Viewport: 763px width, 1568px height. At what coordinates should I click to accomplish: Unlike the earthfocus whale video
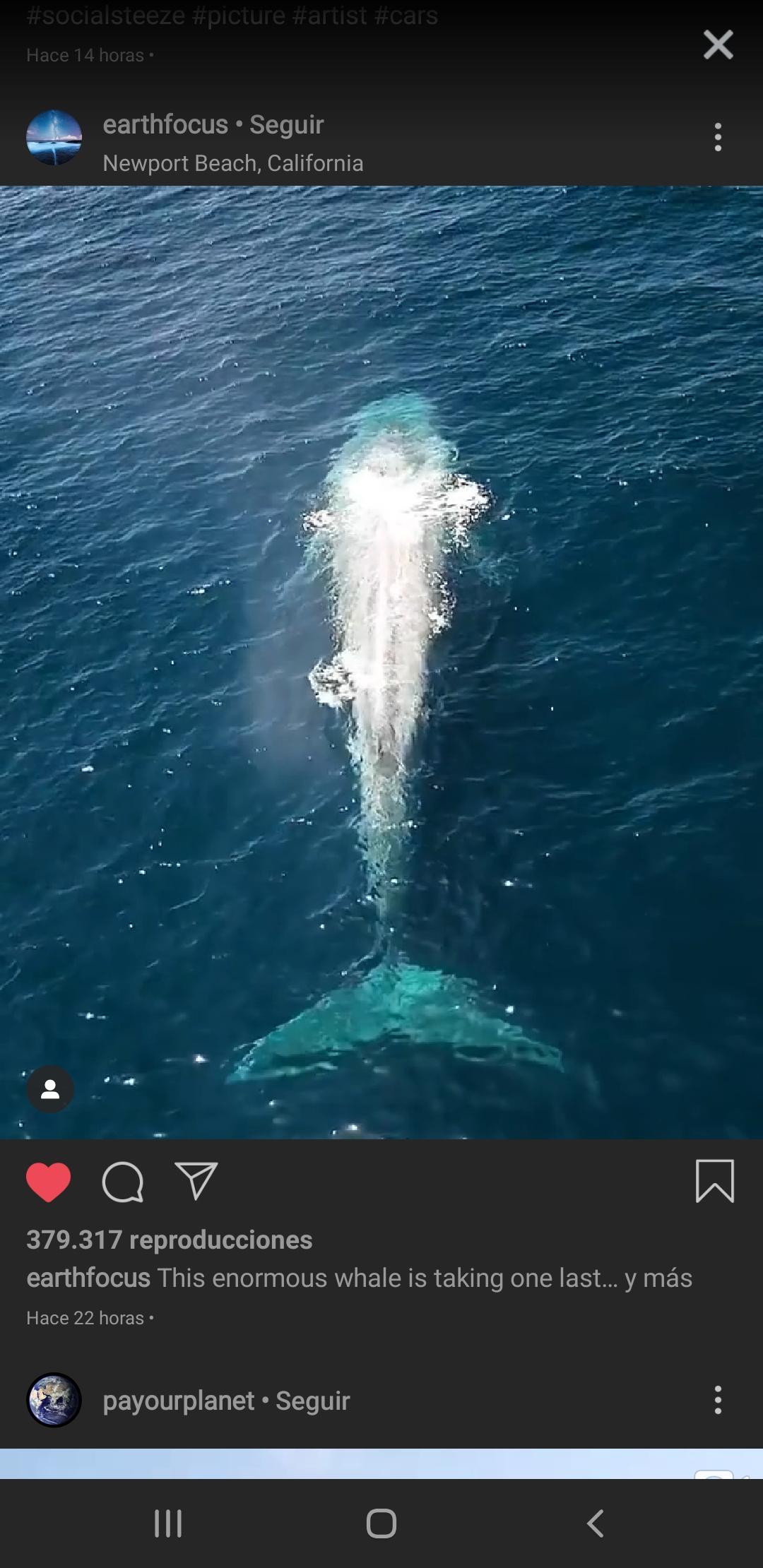49,1182
